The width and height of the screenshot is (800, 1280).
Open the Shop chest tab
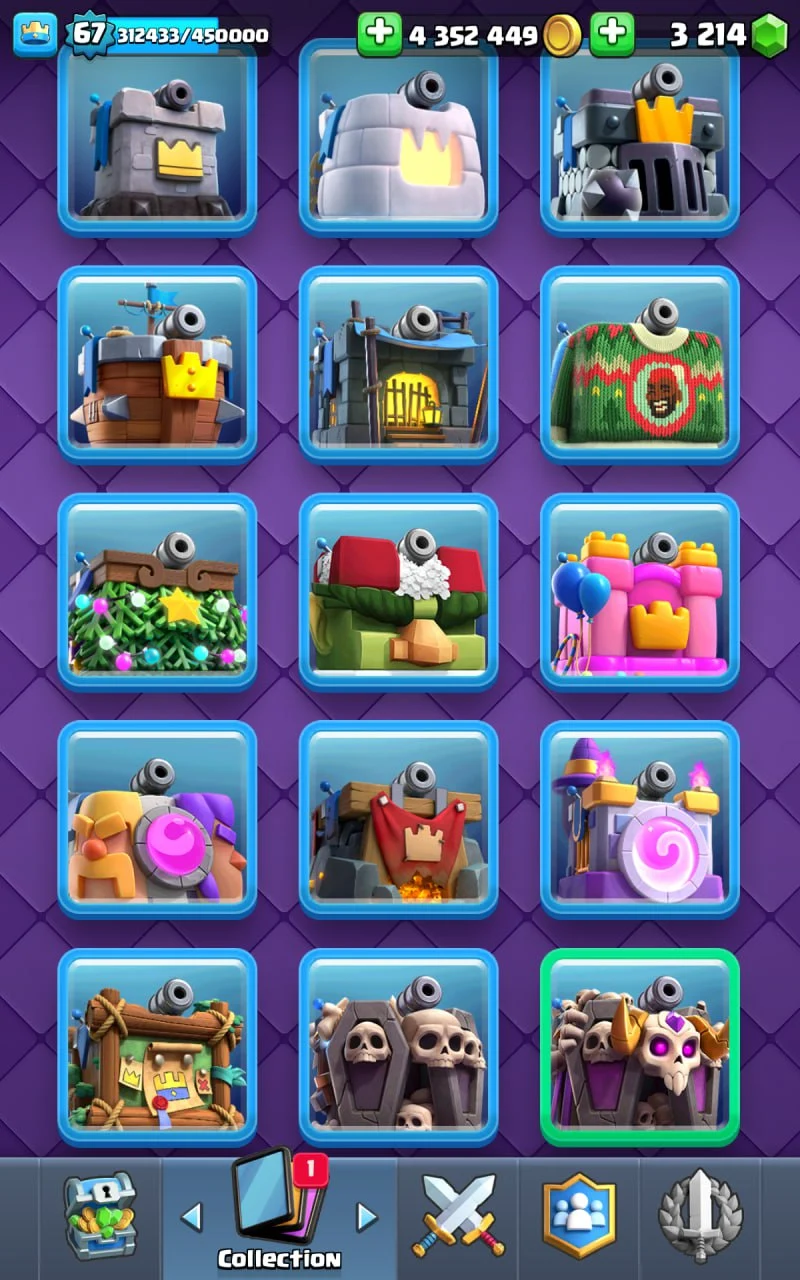pyautogui.click(x=100, y=1215)
